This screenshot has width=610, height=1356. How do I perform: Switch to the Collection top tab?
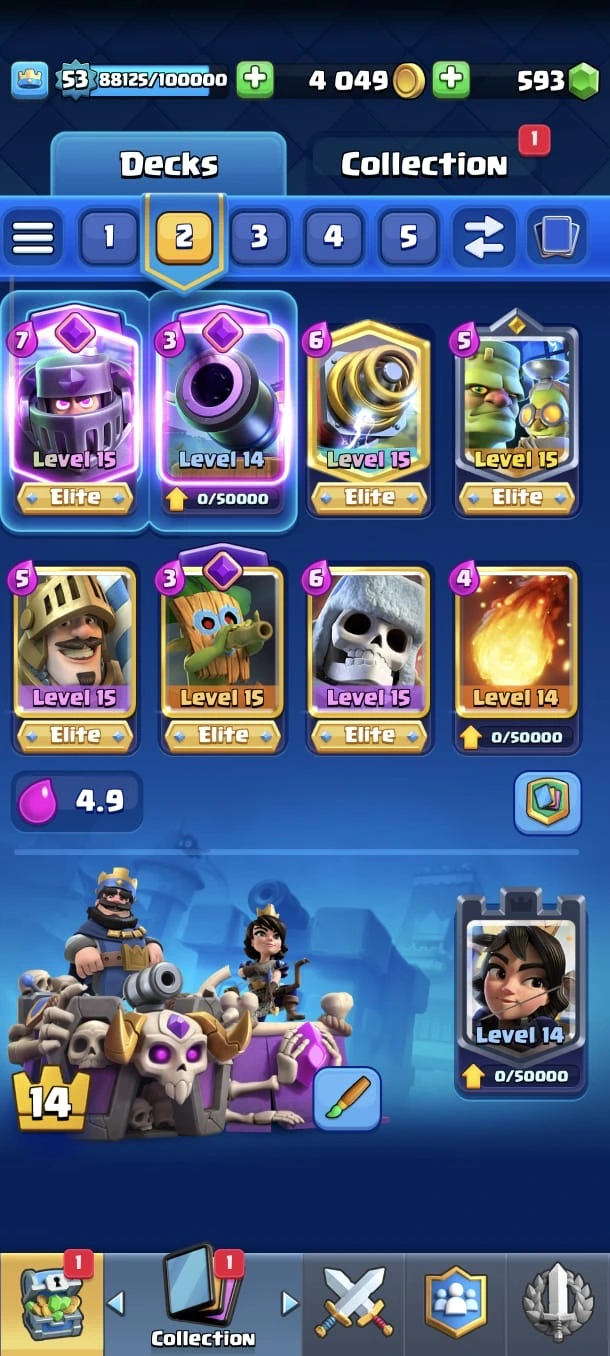(425, 164)
